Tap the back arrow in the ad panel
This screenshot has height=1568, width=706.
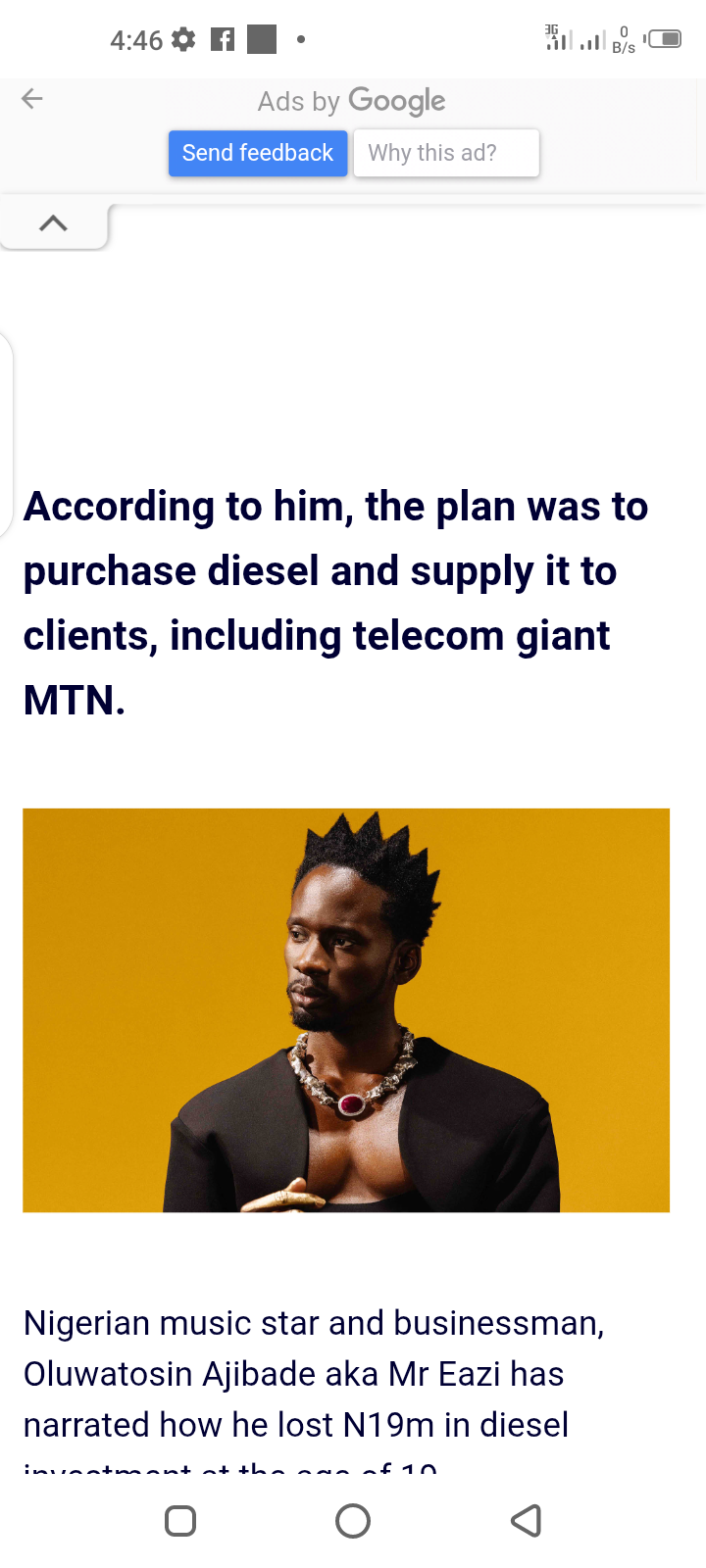coord(32,98)
